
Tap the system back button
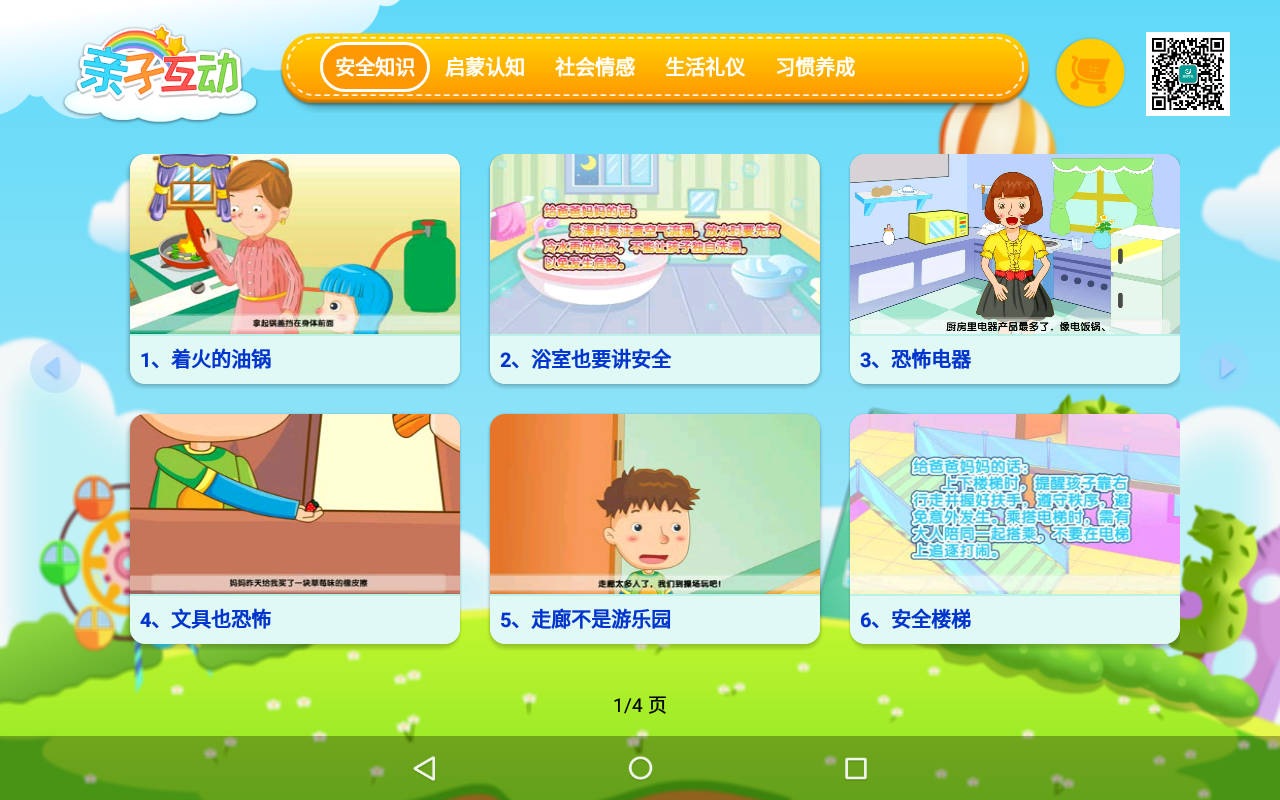click(424, 768)
